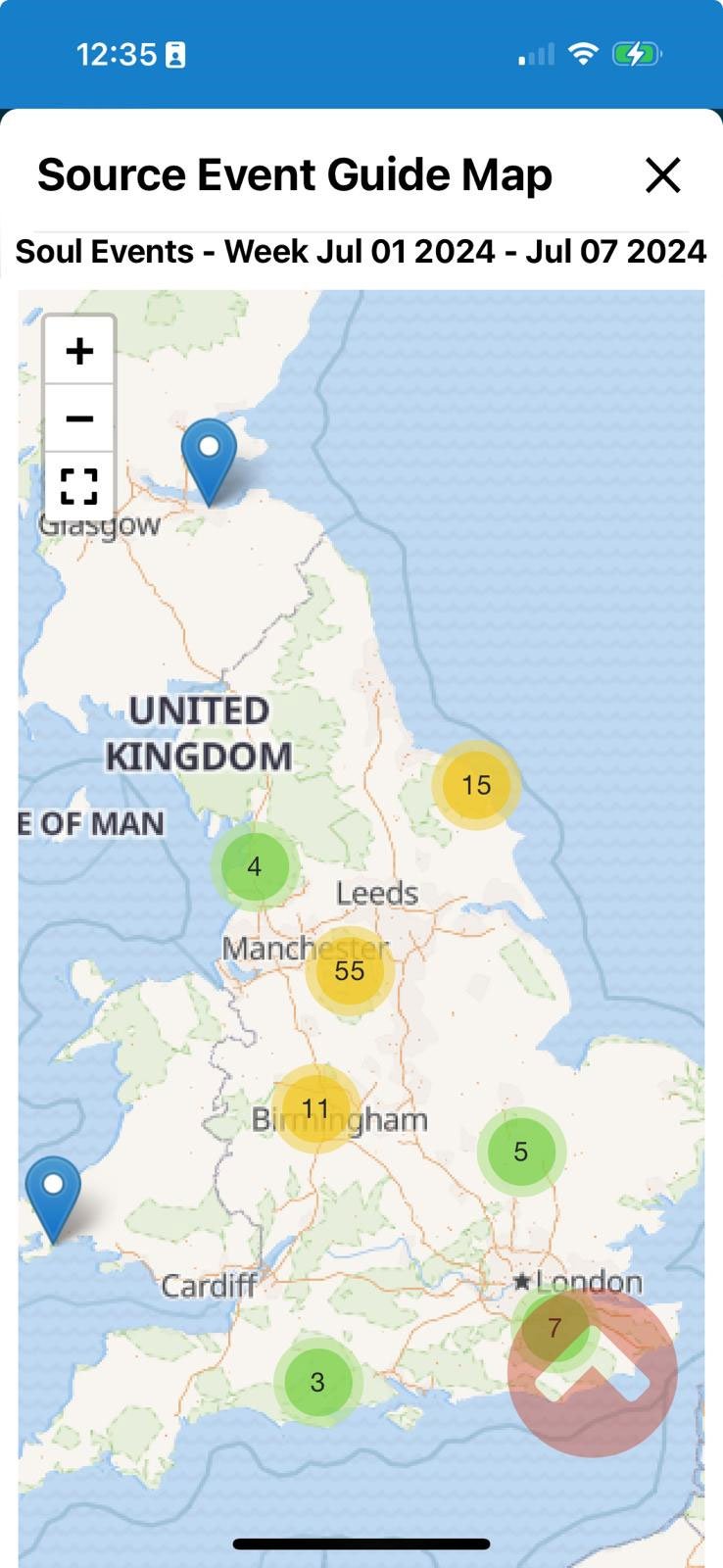Viewport: 723px width, 1568px height.
Task: Tap the red floating arrow button
Action: [x=593, y=1372]
